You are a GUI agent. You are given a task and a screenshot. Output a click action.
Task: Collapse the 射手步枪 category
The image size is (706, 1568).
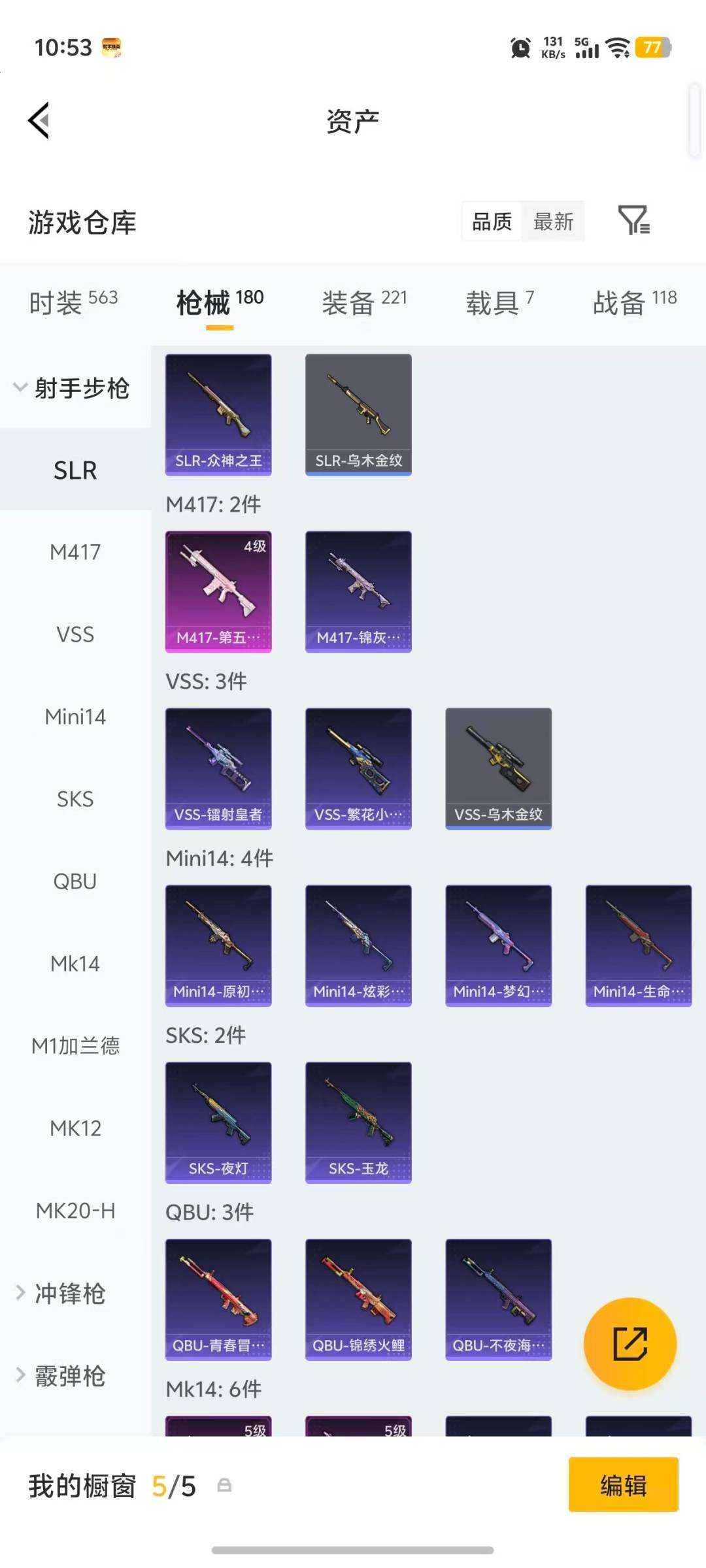(x=72, y=388)
